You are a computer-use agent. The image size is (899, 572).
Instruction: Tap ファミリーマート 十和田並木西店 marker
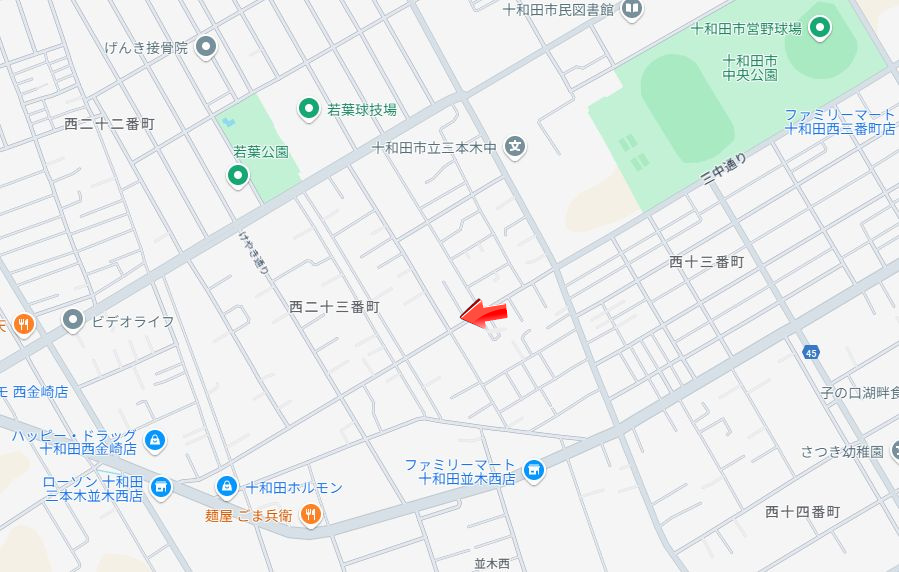tap(534, 470)
